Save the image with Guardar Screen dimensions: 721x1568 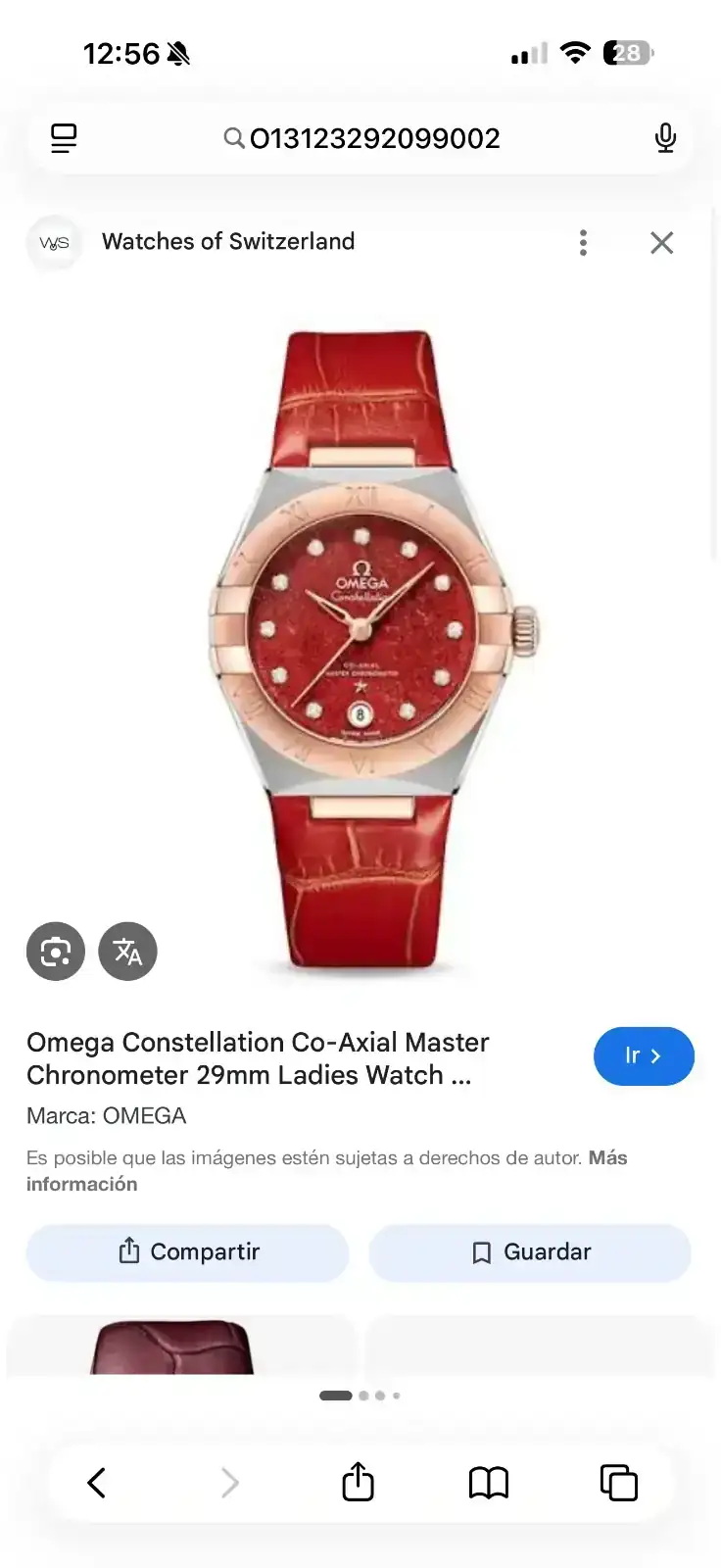[x=530, y=1252]
